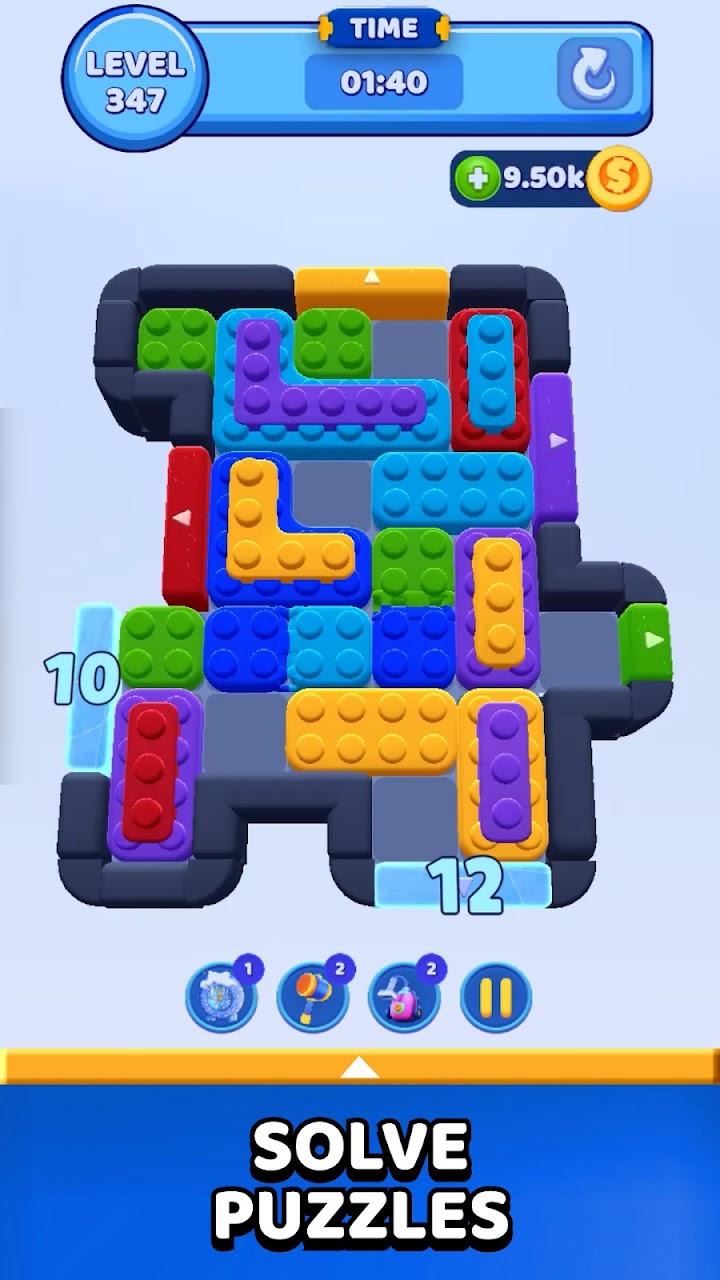Activate the hammer booster
The width and height of the screenshot is (720, 1280).
click(x=312, y=997)
